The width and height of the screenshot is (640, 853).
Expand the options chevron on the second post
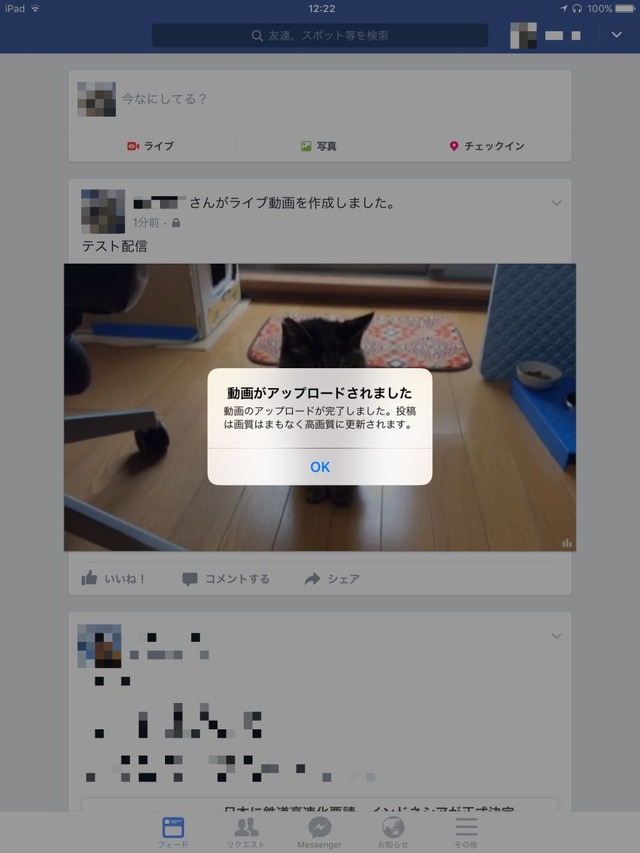(557, 636)
